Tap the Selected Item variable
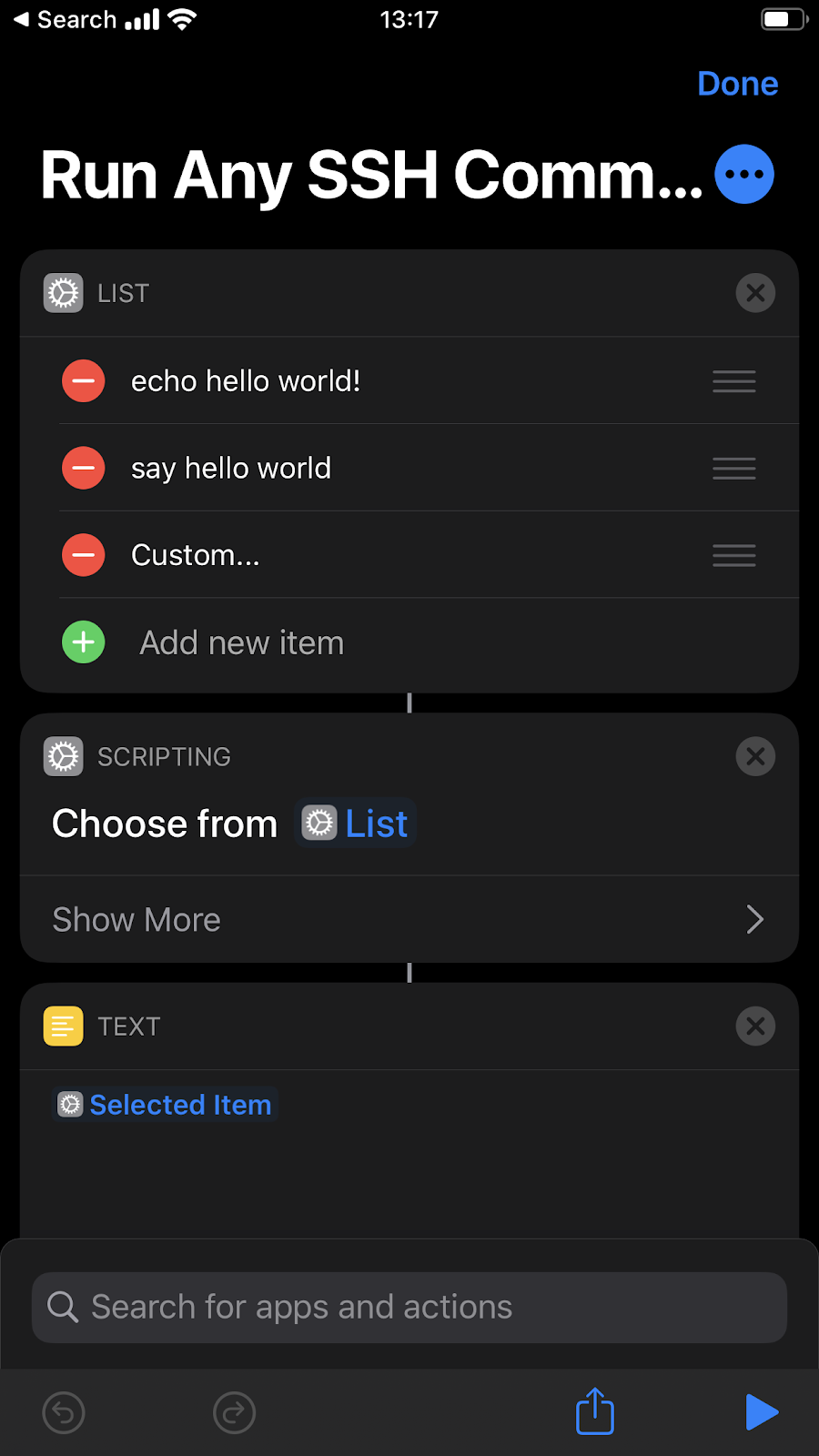The width and height of the screenshot is (819, 1456). (x=165, y=1105)
